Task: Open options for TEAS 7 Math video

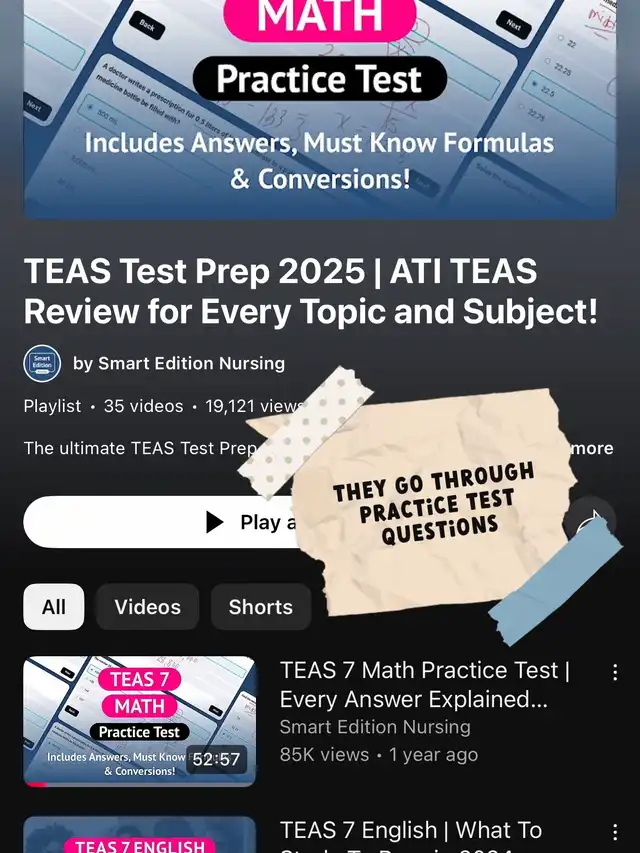Action: [x=615, y=672]
